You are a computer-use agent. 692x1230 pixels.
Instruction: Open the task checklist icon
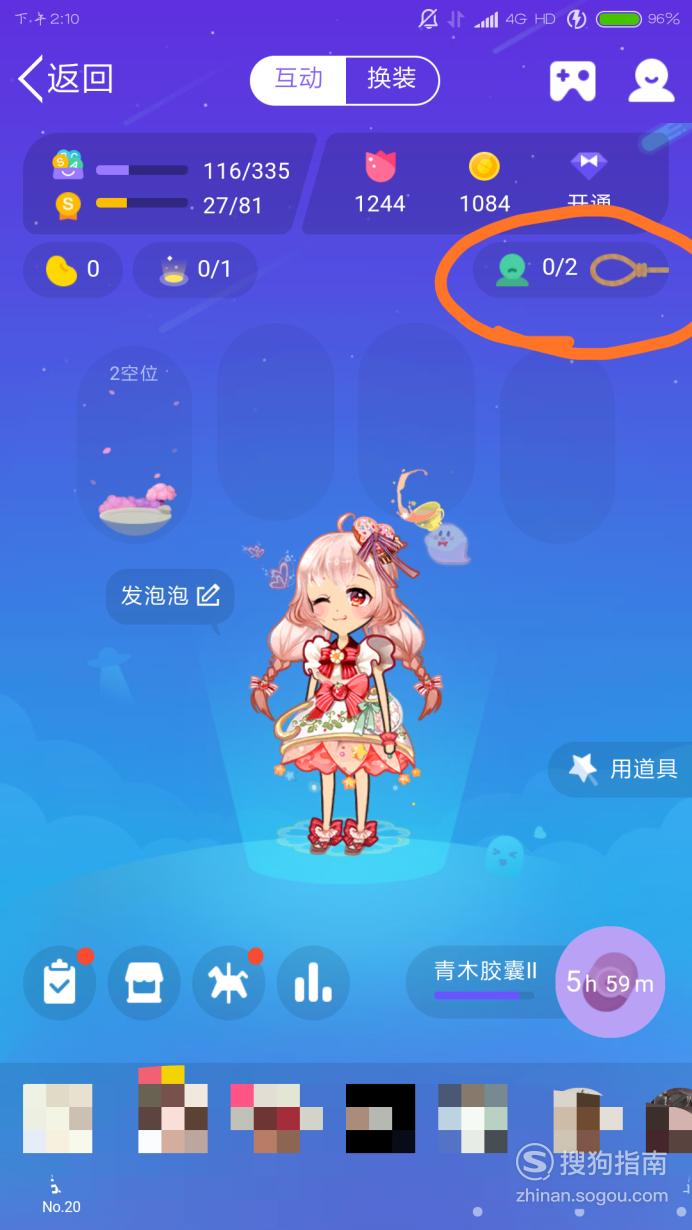point(60,982)
